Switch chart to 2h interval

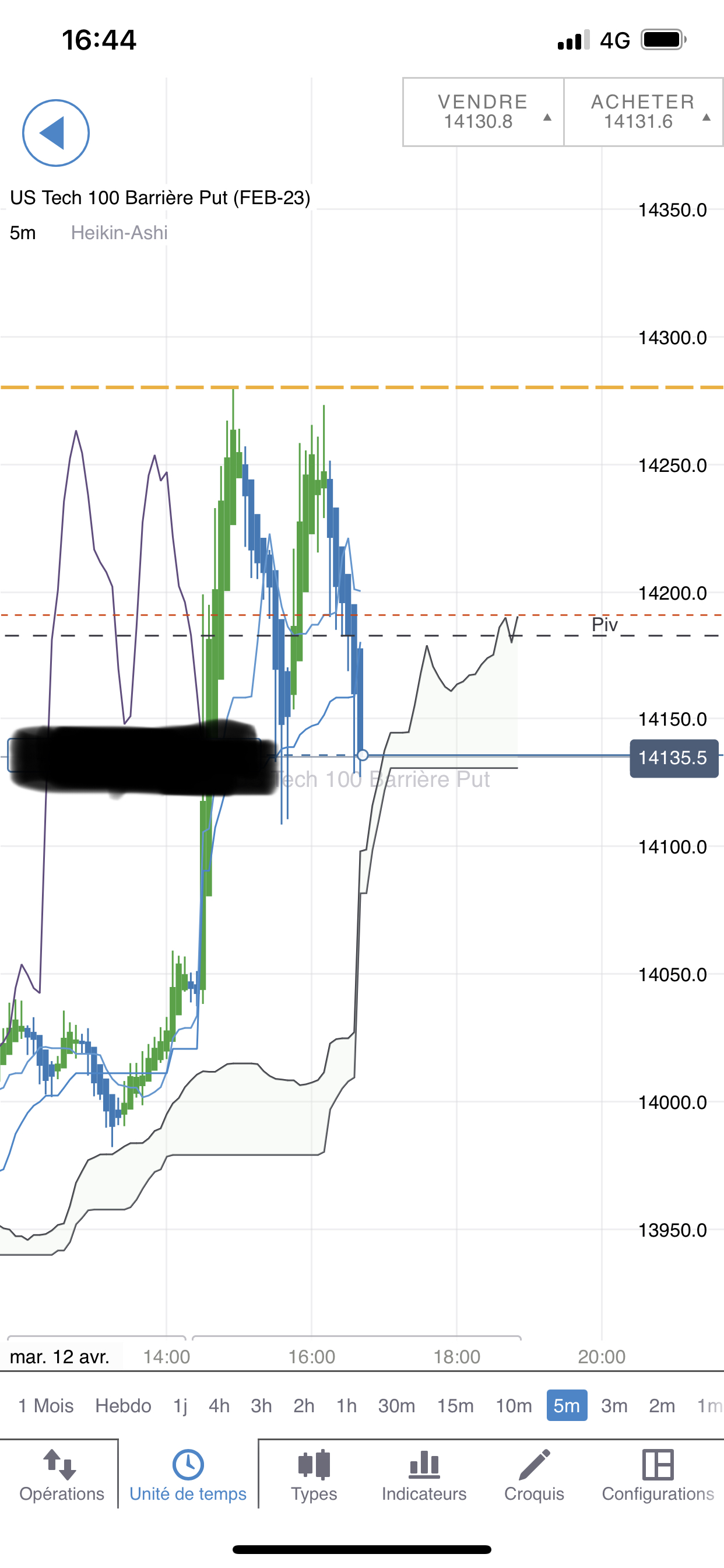click(304, 1405)
